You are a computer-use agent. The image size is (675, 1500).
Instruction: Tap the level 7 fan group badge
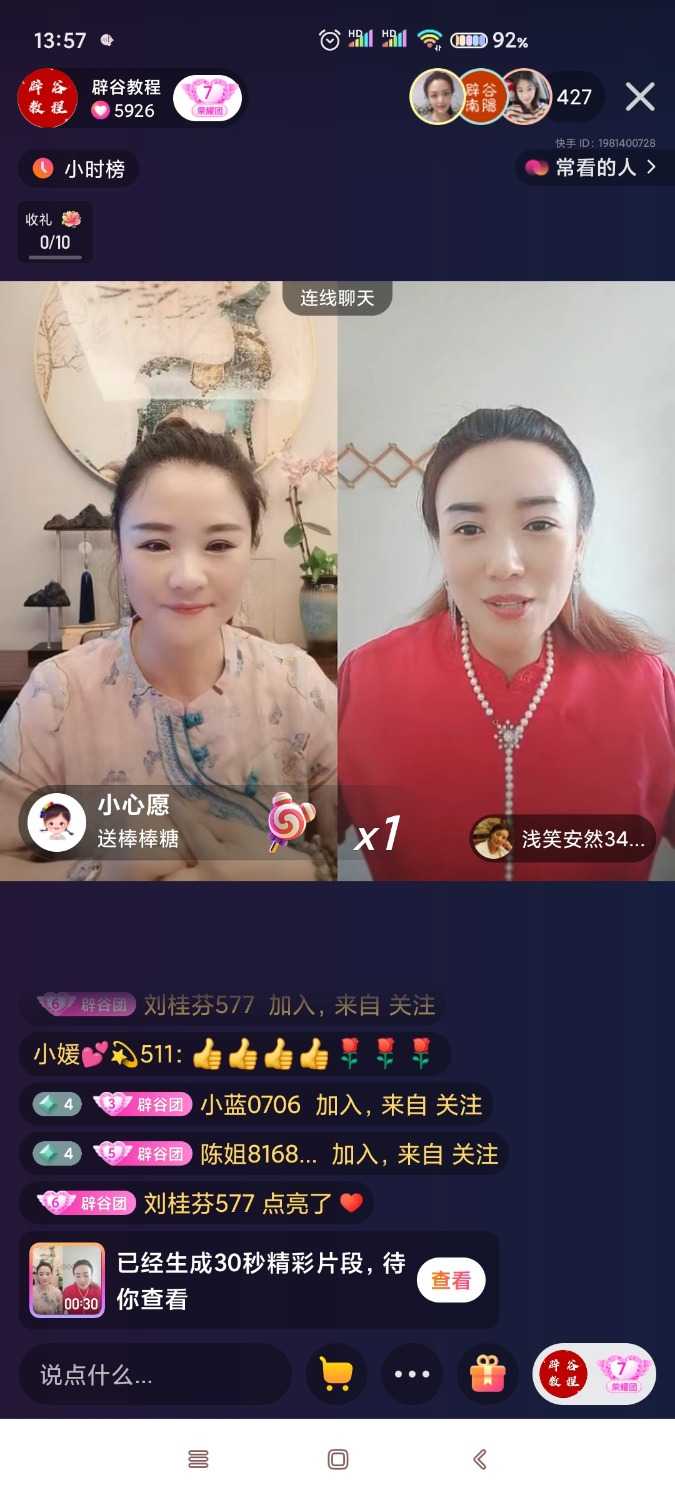pyautogui.click(x=207, y=98)
